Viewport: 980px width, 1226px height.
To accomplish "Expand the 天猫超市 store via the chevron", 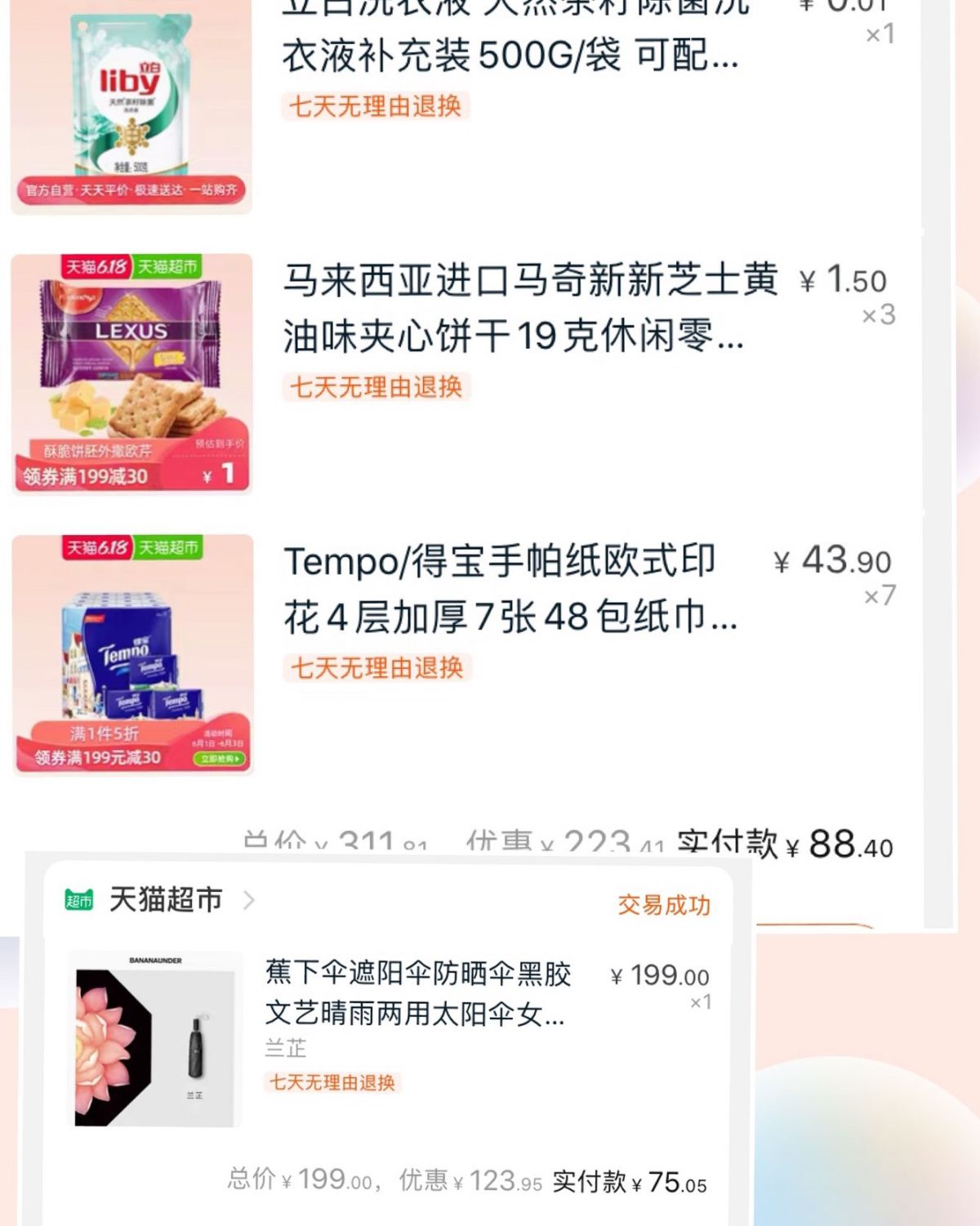I will 250,901.
